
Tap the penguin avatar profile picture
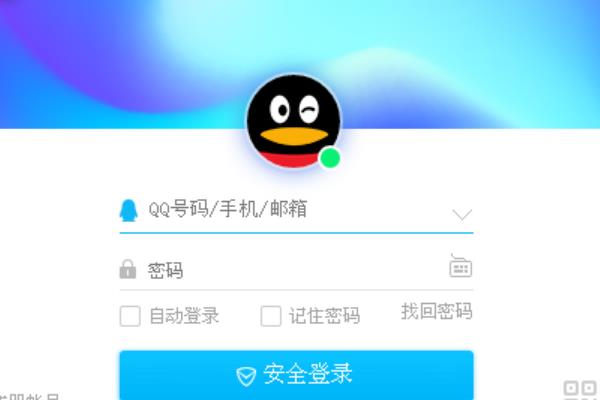293,118
